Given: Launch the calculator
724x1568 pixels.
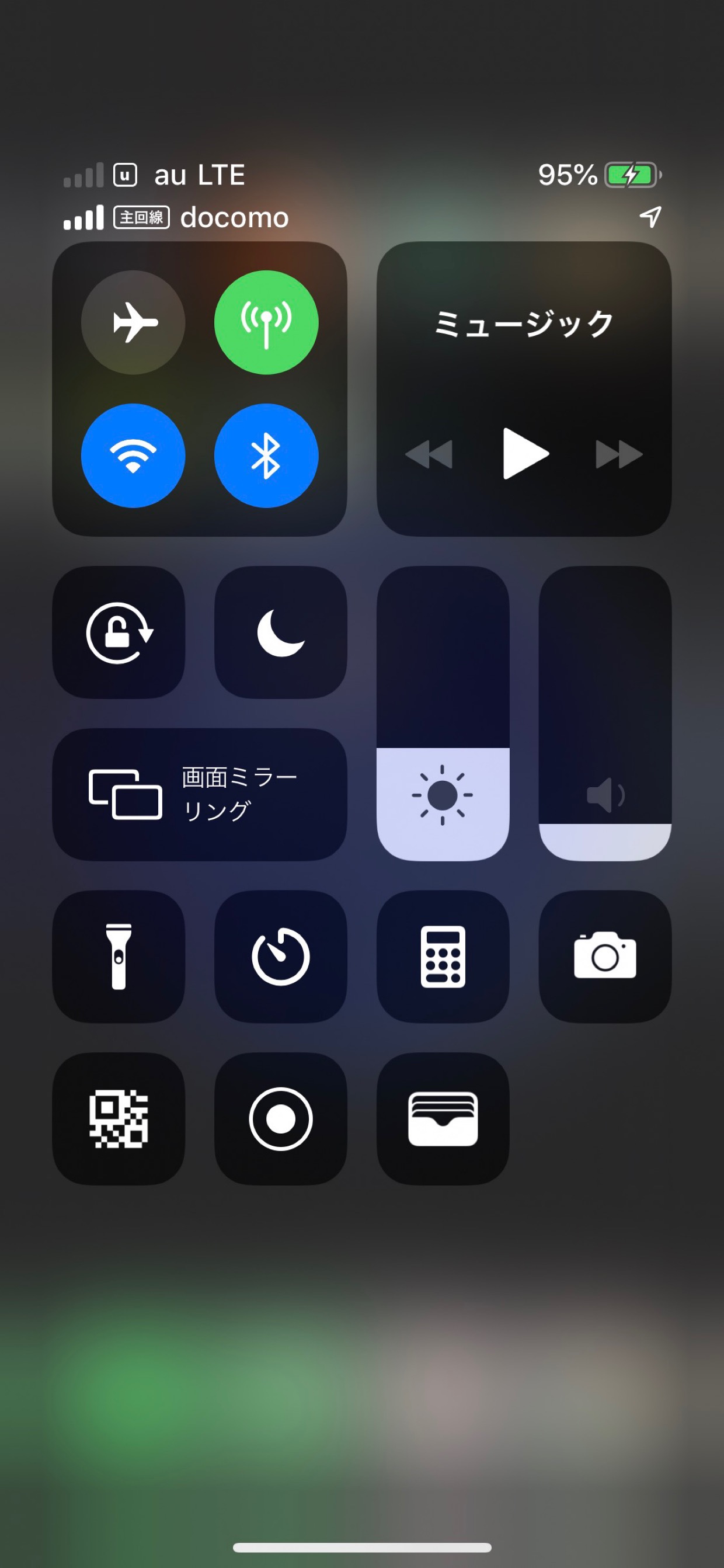Looking at the screenshot, I should (443, 956).
